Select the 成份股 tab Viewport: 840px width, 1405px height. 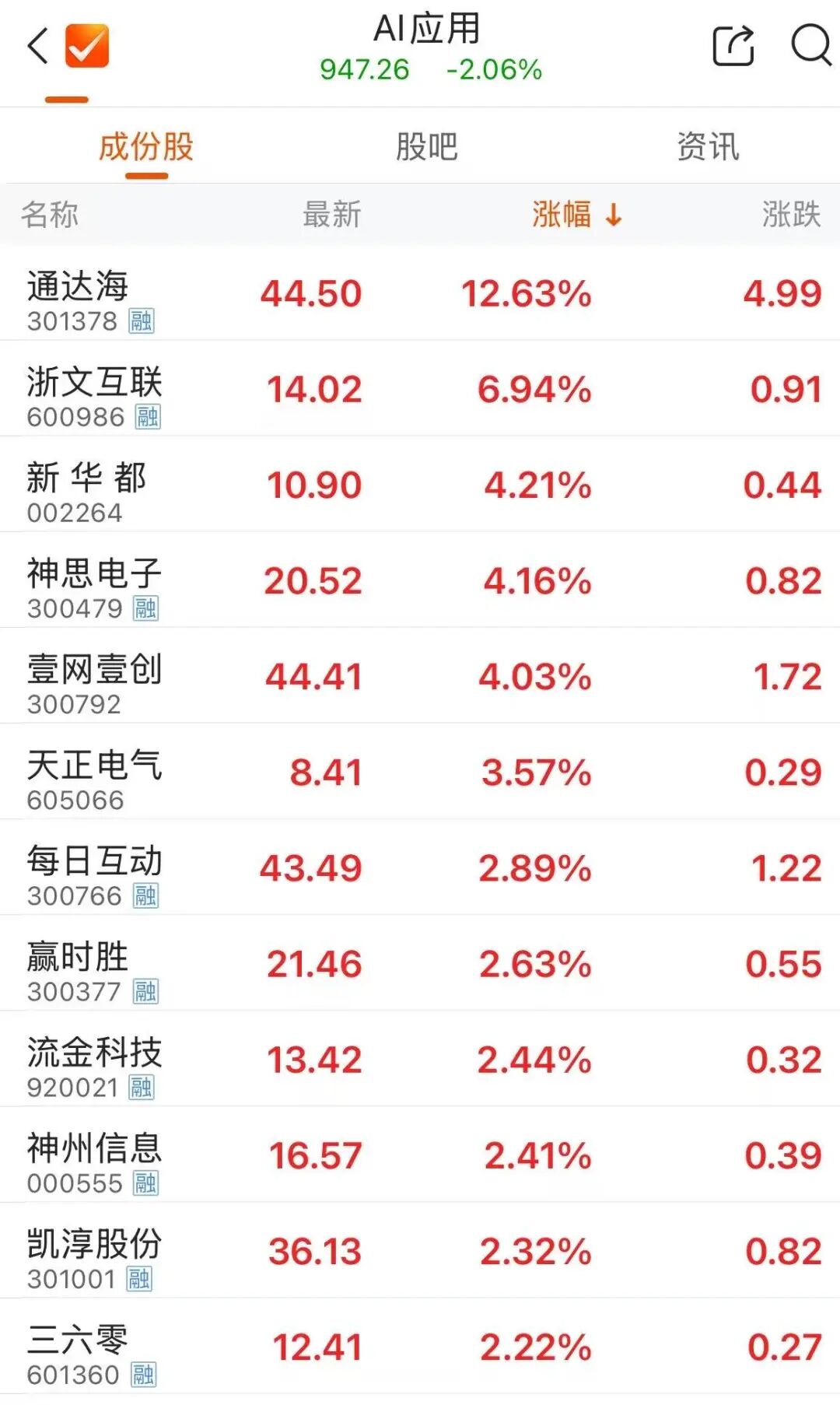[x=146, y=146]
